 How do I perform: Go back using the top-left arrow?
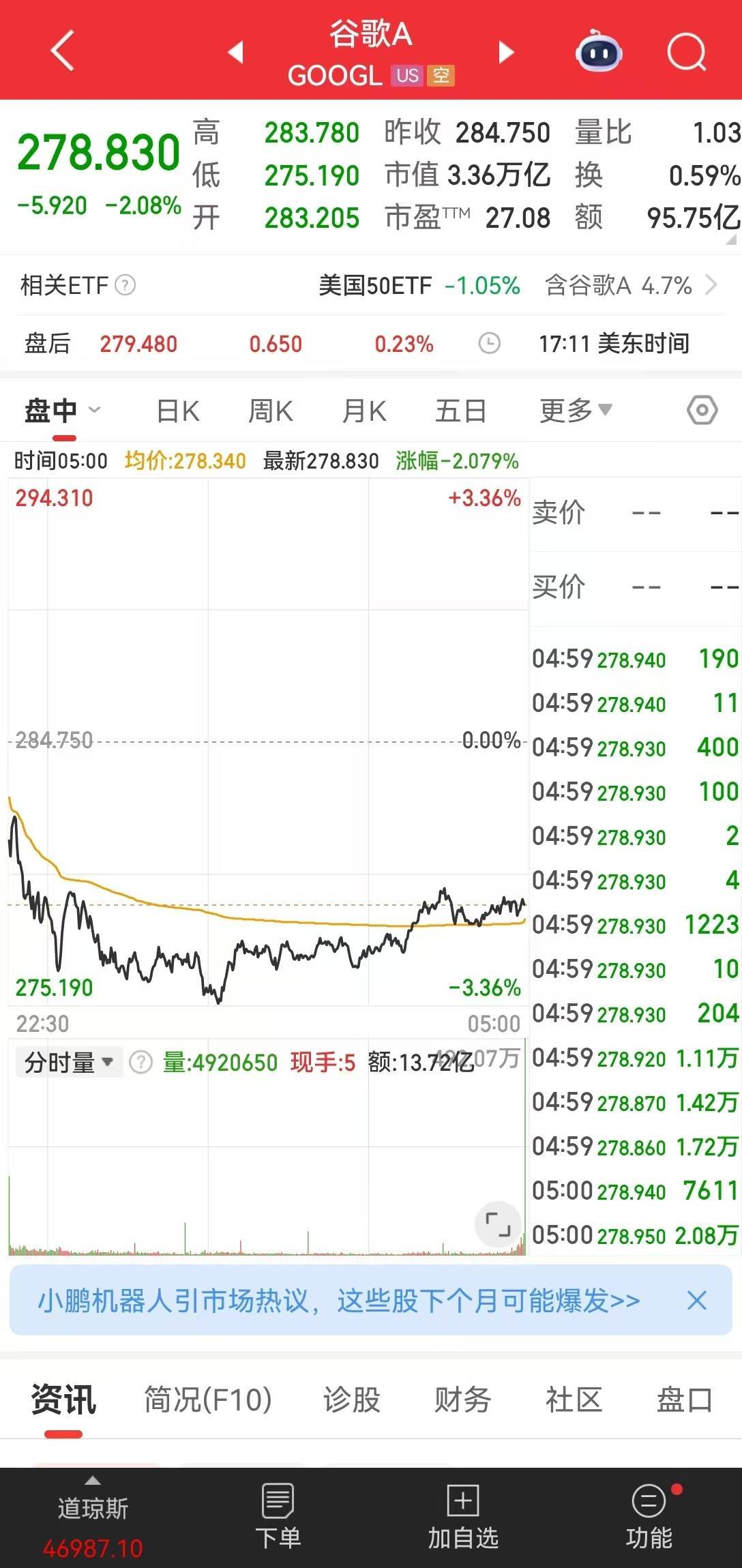click(x=62, y=51)
